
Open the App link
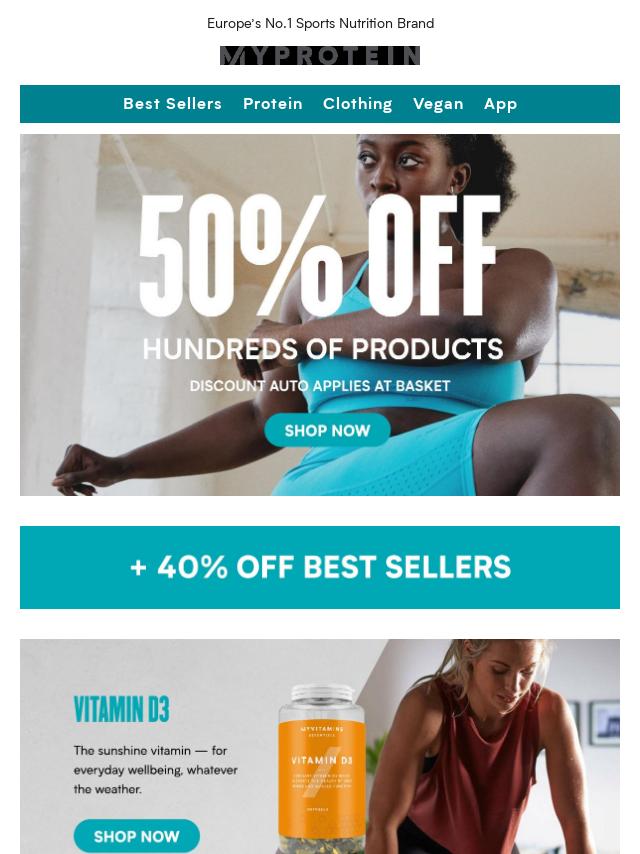(500, 104)
